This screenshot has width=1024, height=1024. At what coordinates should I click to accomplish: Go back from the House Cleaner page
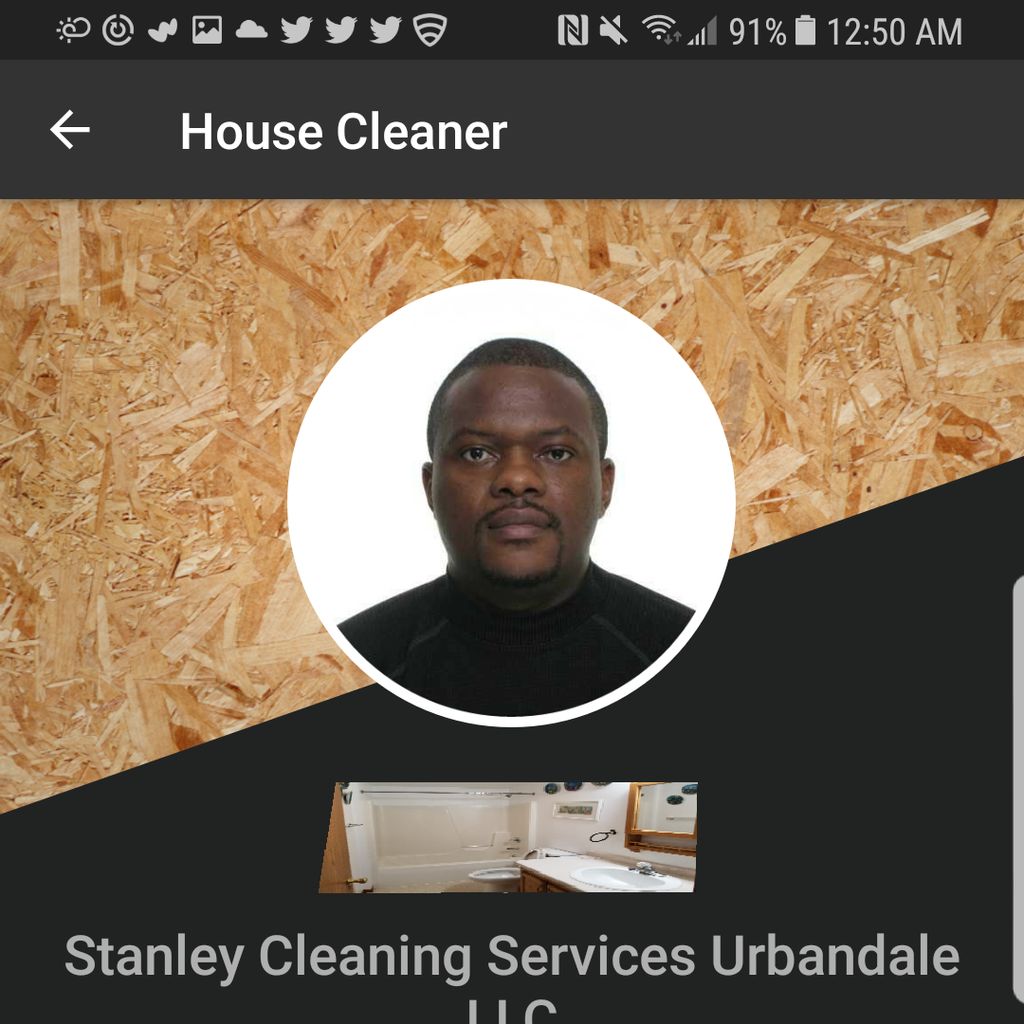click(x=70, y=130)
